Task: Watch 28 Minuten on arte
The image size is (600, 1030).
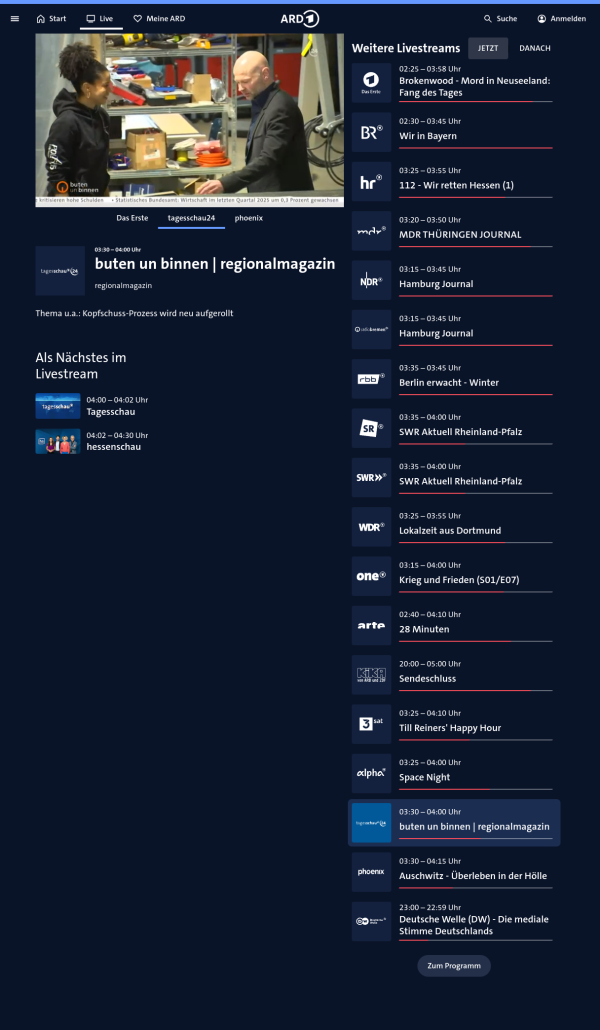Action: (424, 629)
